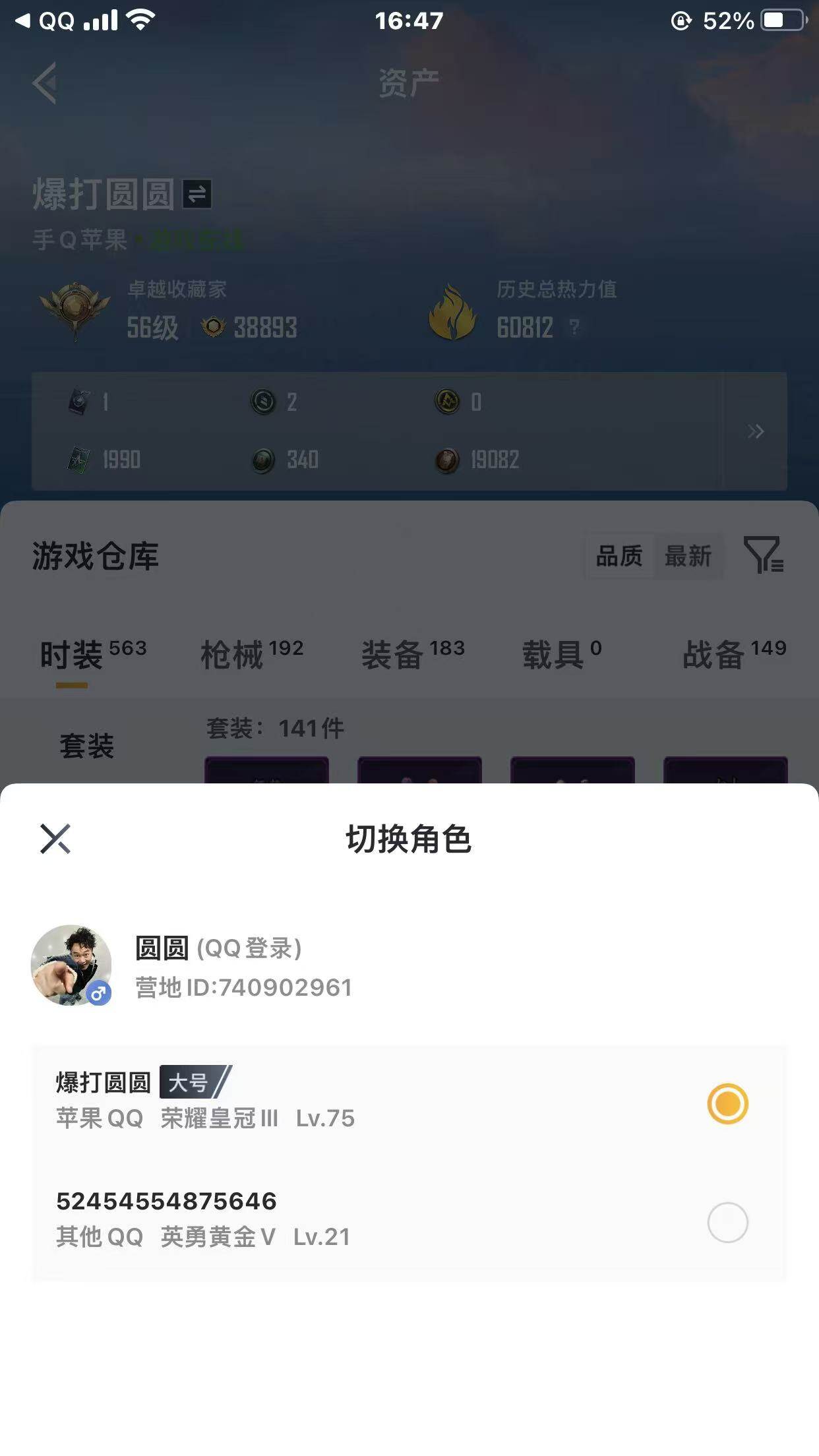Click the back arrow at top left
The width and height of the screenshot is (819, 1456).
[44, 82]
